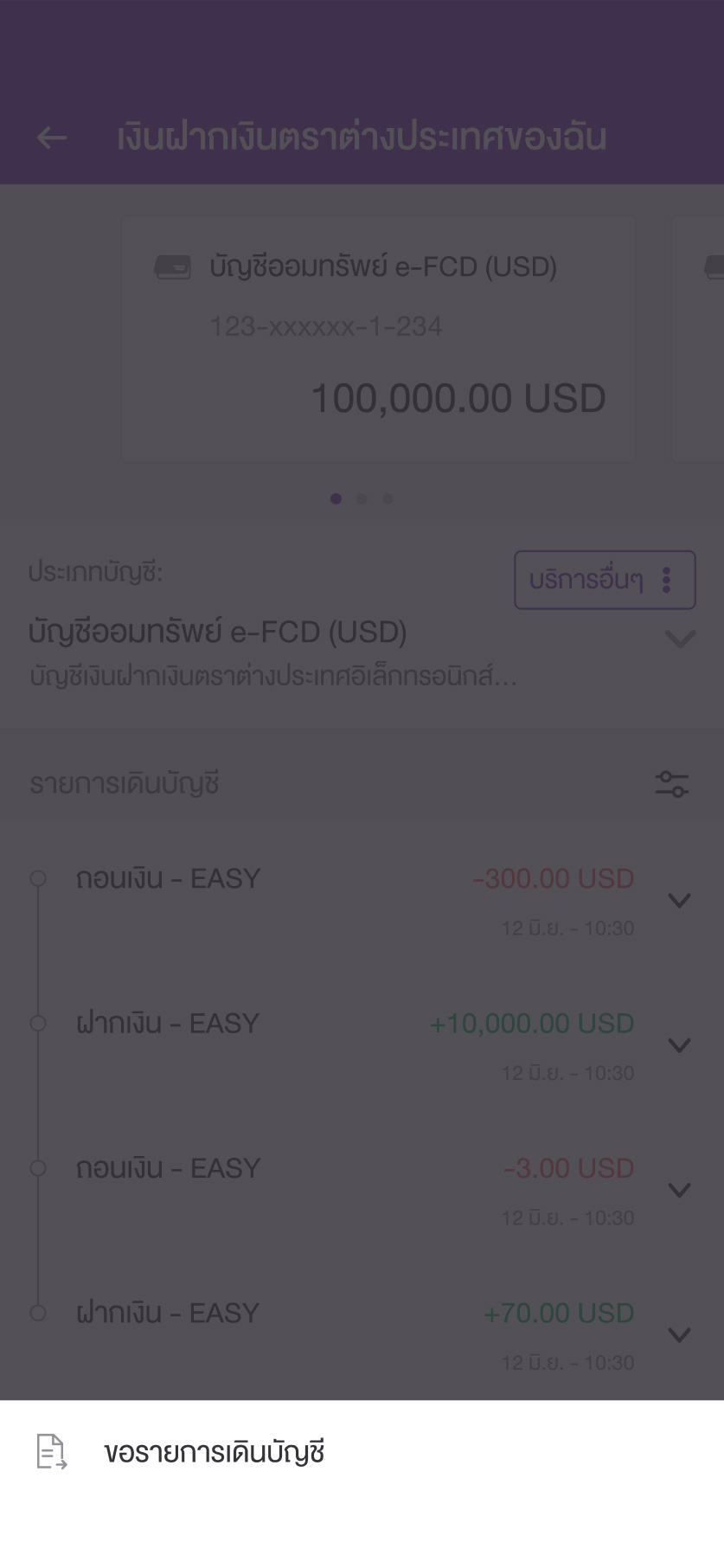
Task: Open the e-FCD (USD) account card
Action: pos(379,339)
